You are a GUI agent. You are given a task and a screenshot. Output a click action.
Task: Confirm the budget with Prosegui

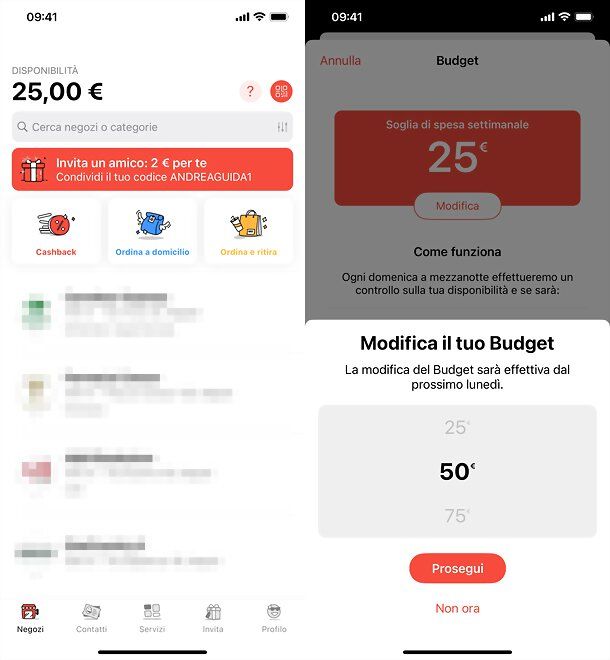coord(457,568)
